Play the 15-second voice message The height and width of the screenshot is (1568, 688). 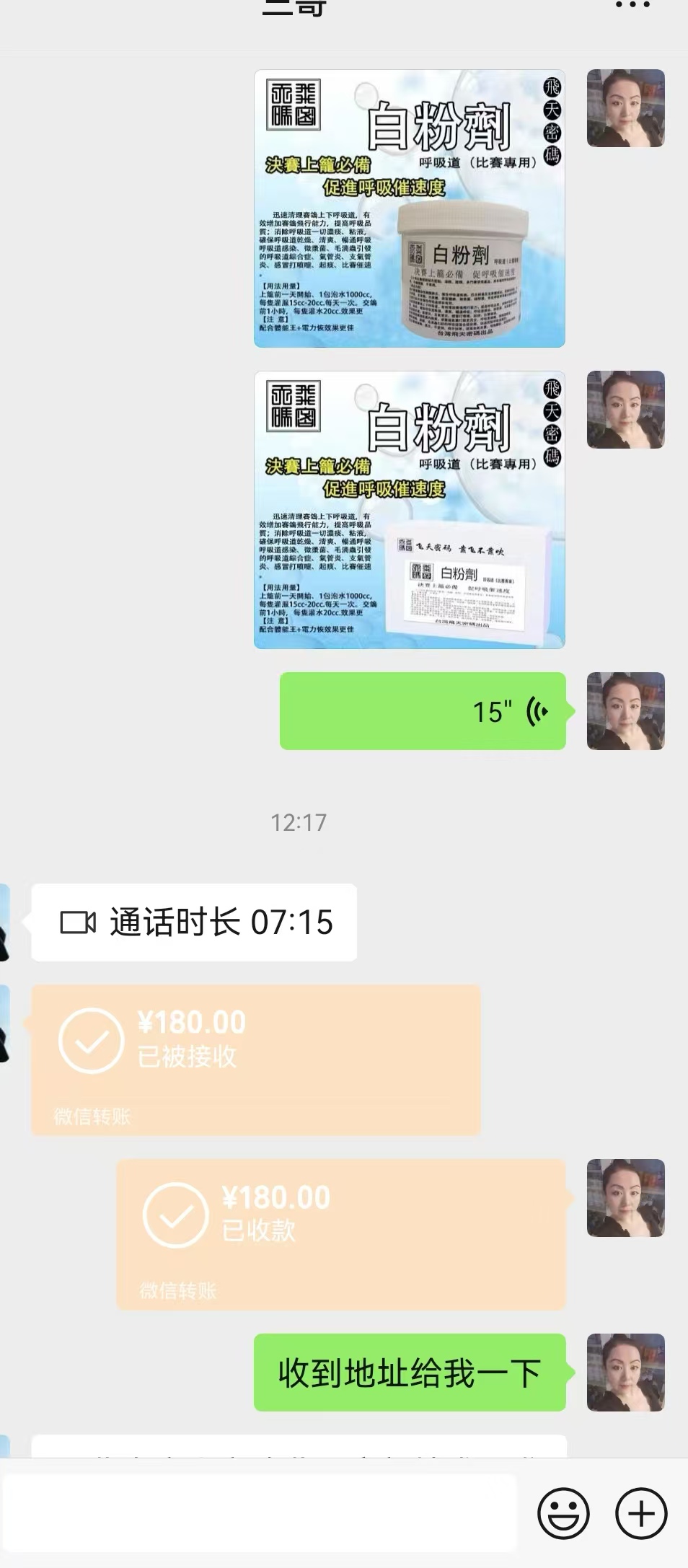423,711
